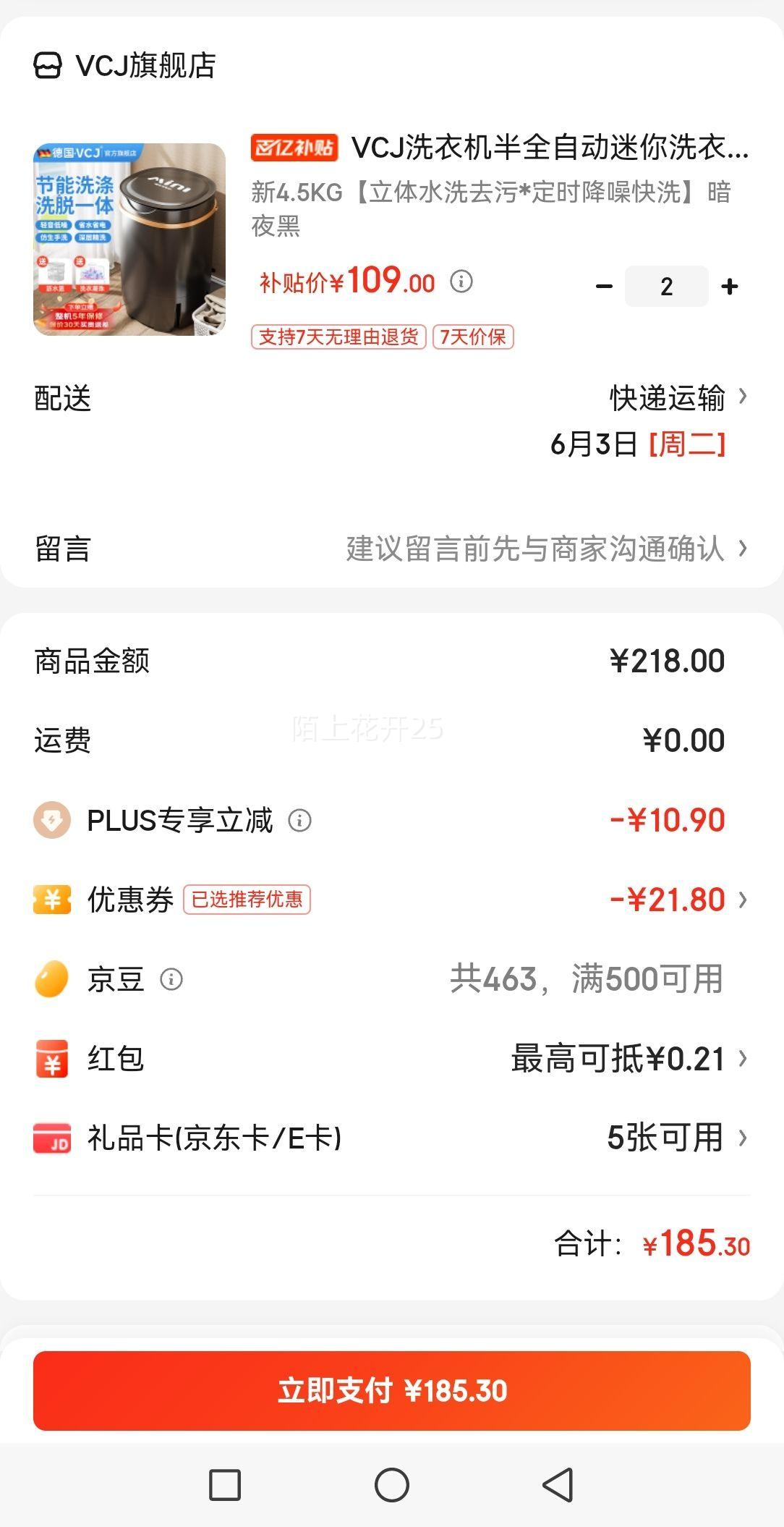Go back using system back button

click(x=558, y=1485)
